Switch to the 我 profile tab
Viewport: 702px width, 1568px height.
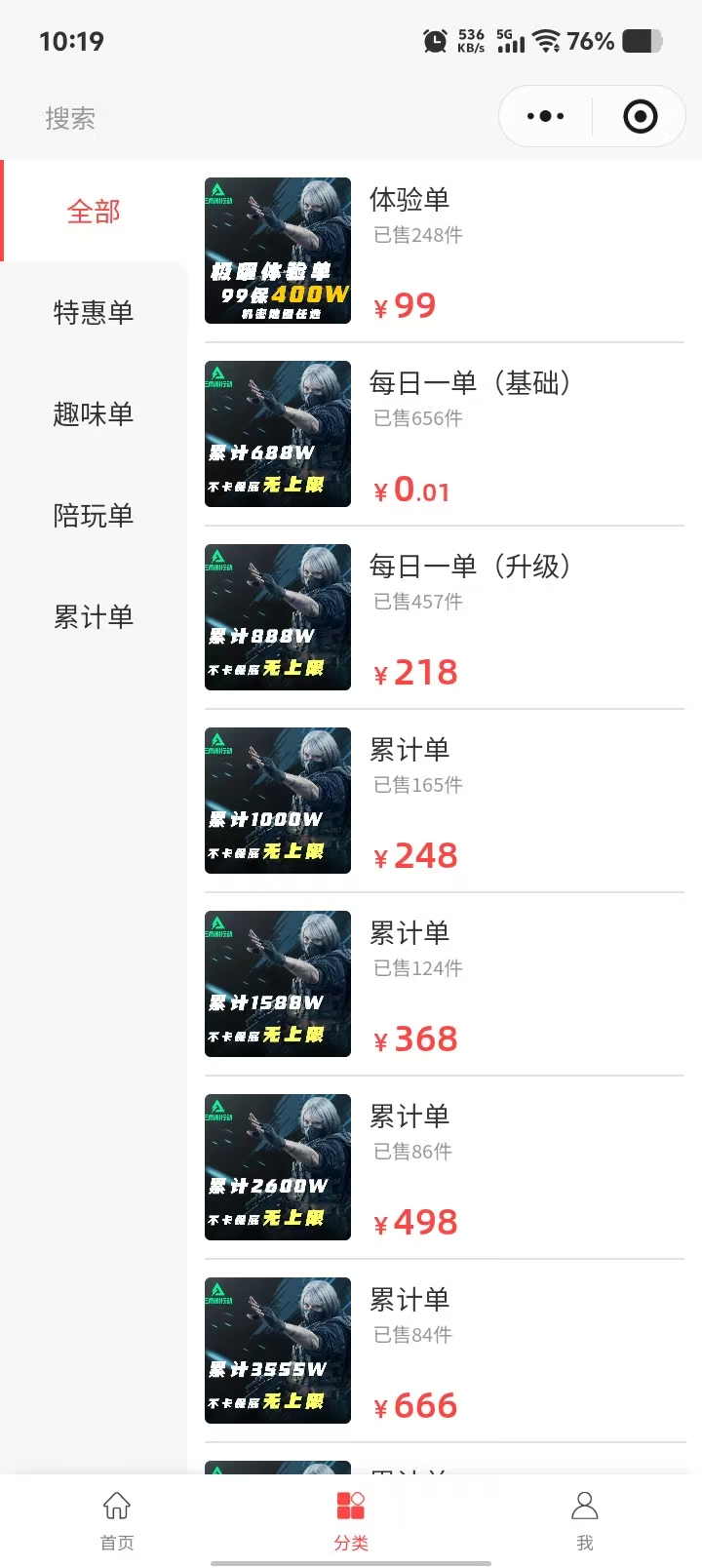point(585,1519)
